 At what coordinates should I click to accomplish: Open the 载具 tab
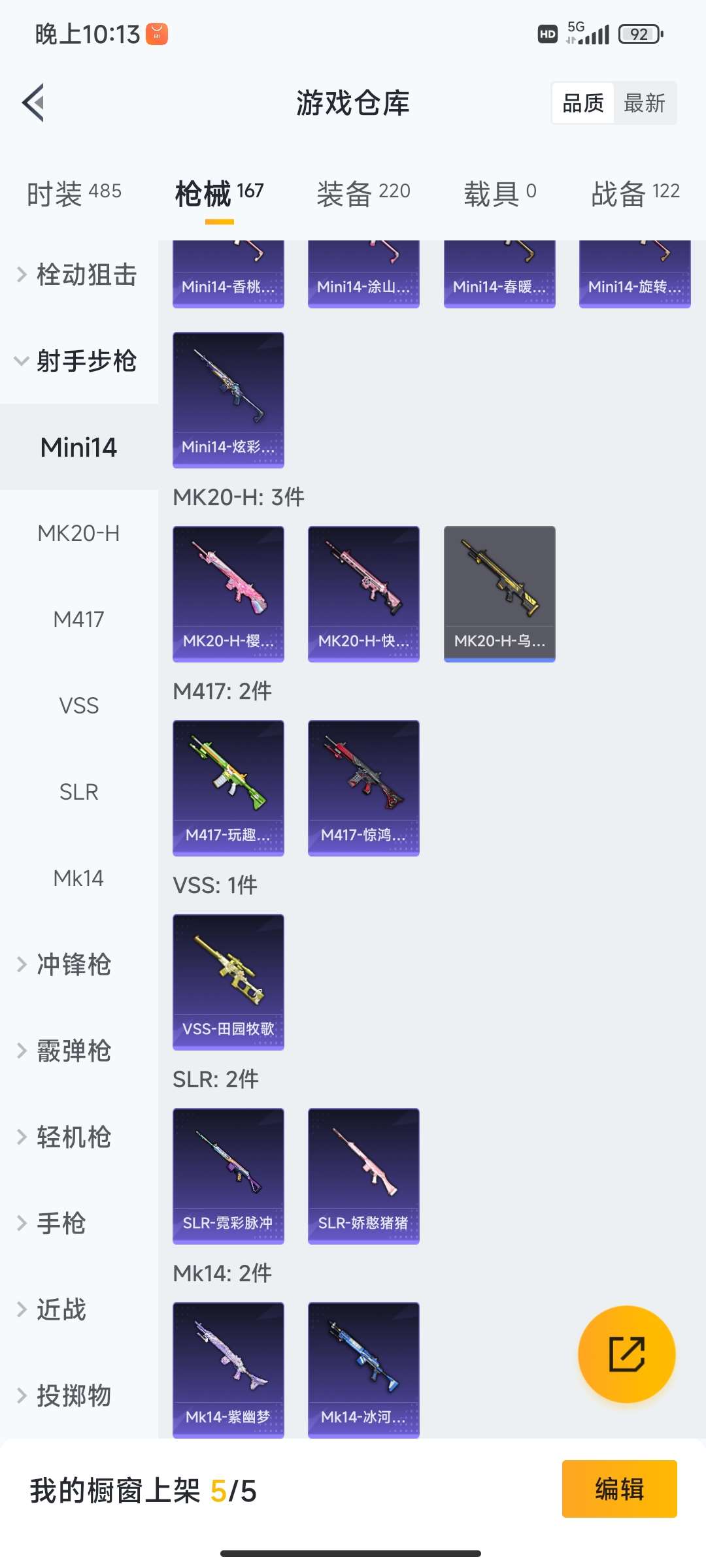[x=500, y=193]
